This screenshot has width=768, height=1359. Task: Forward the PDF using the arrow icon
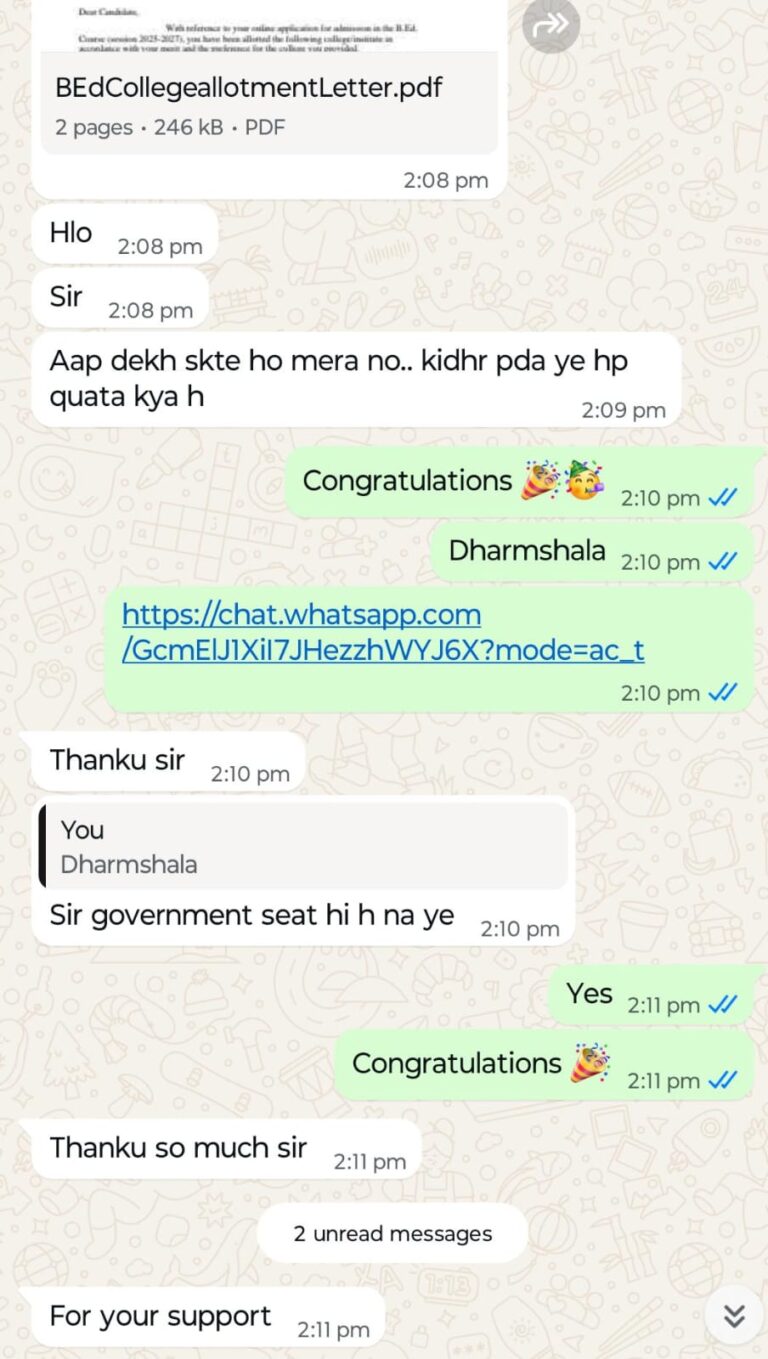(x=550, y=24)
